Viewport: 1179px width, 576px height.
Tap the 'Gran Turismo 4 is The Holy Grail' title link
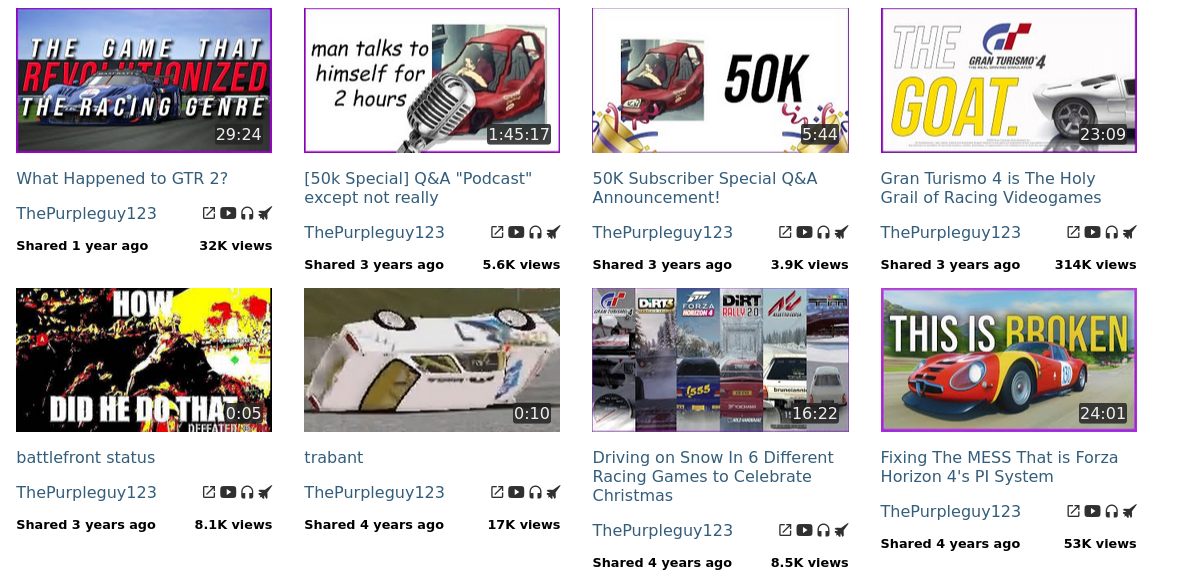990,188
